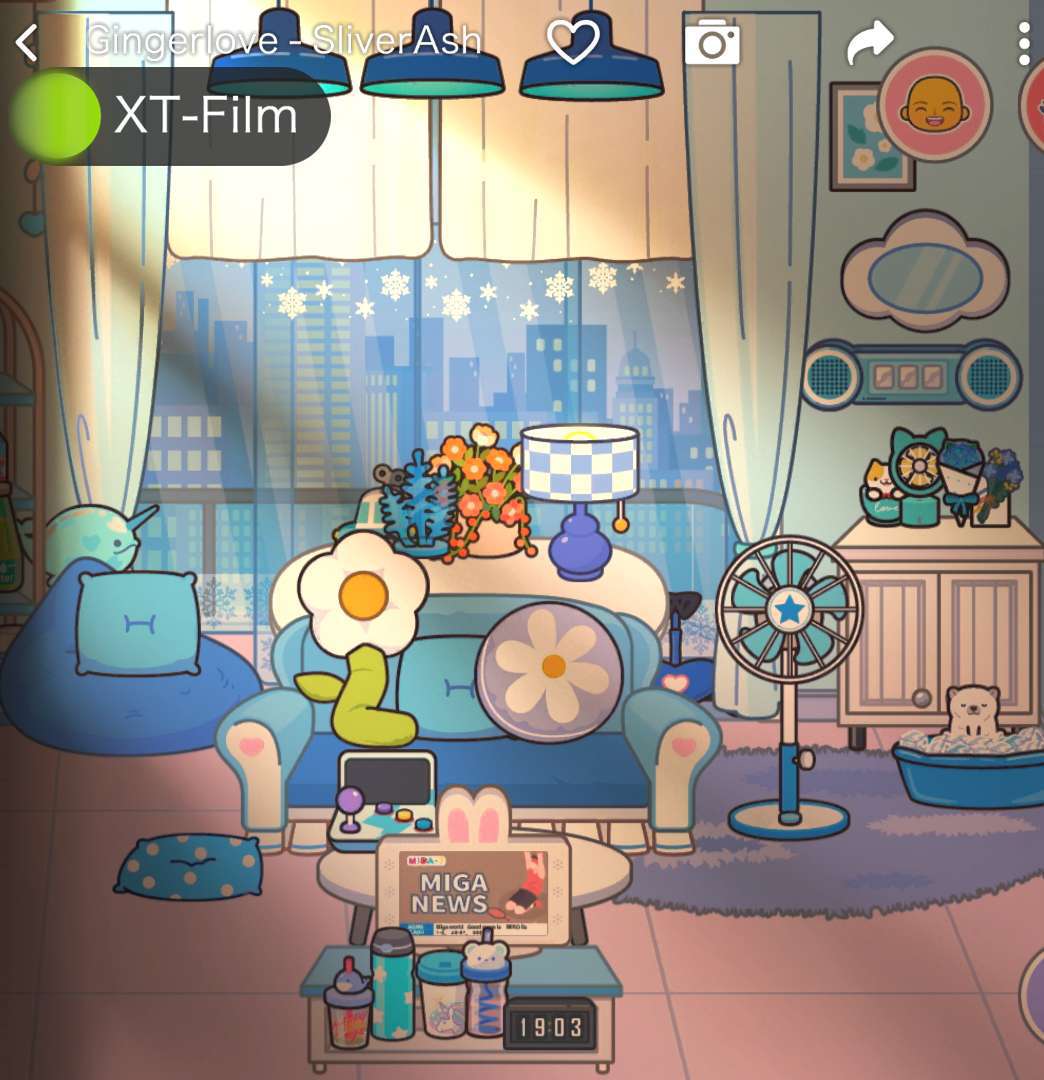Image resolution: width=1044 pixels, height=1080 pixels.
Task: Go back using the top-left arrow
Action: pos(27,43)
